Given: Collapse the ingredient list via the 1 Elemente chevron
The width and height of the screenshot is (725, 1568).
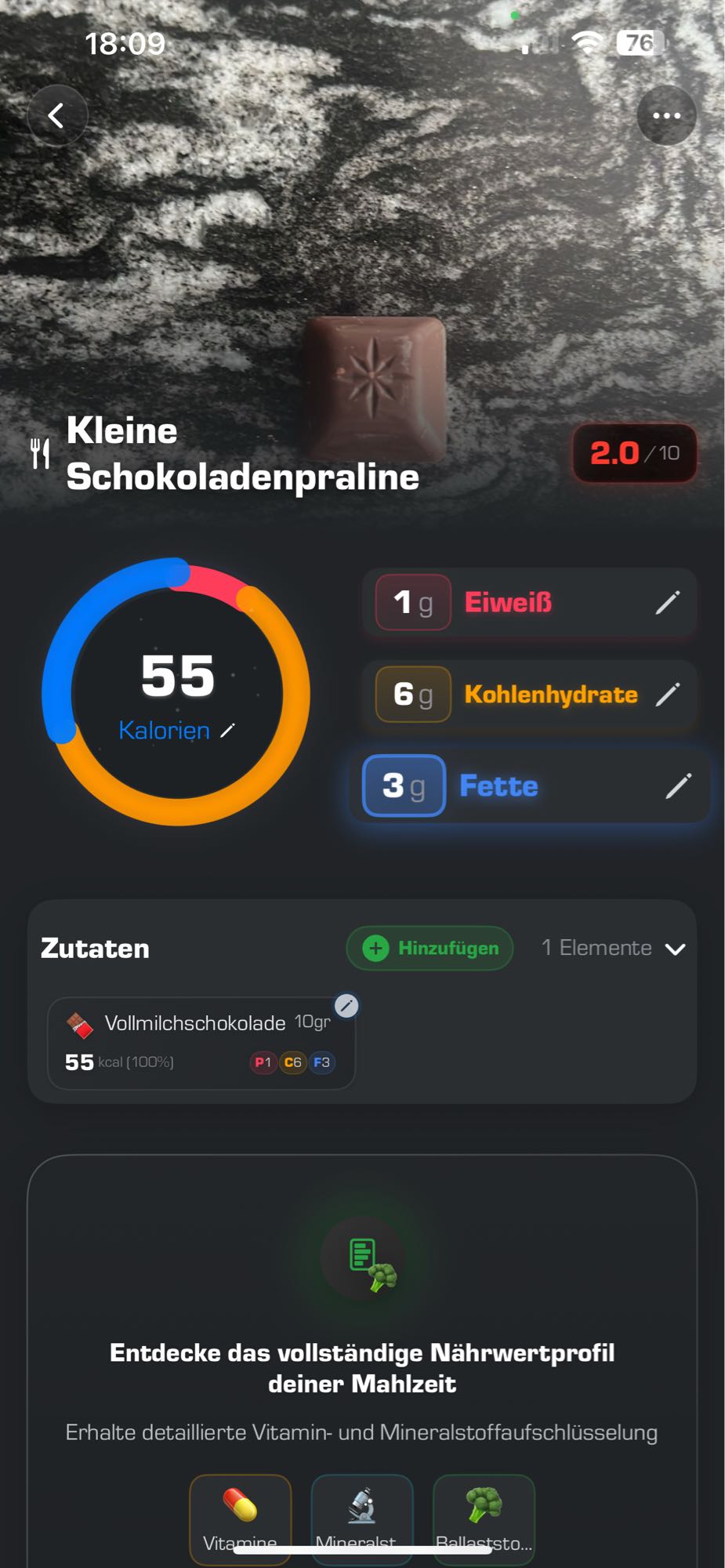Looking at the screenshot, I should (x=676, y=948).
